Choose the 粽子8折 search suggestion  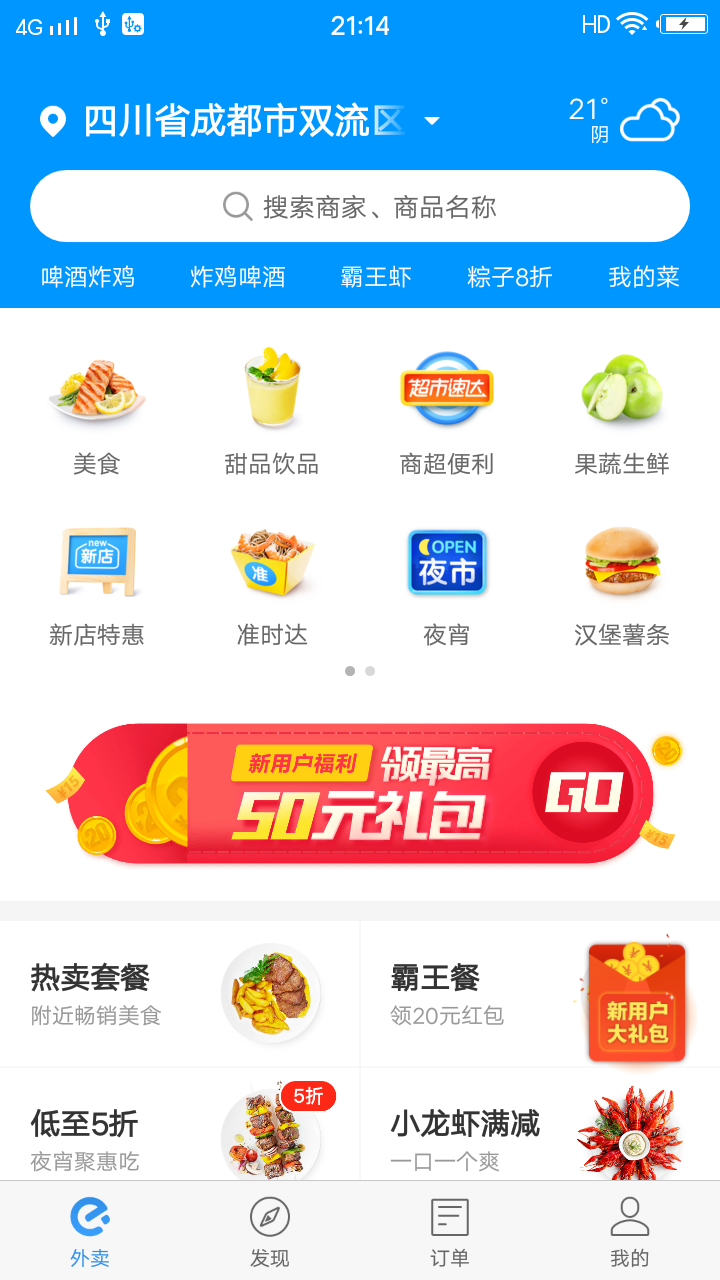click(509, 277)
